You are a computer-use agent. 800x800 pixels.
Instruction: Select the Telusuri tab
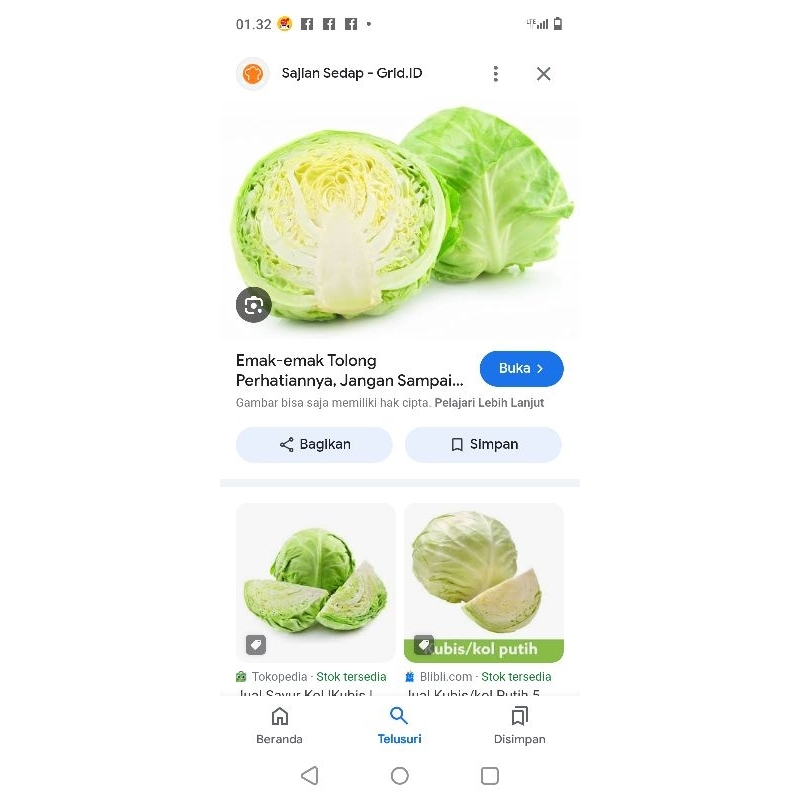click(399, 726)
